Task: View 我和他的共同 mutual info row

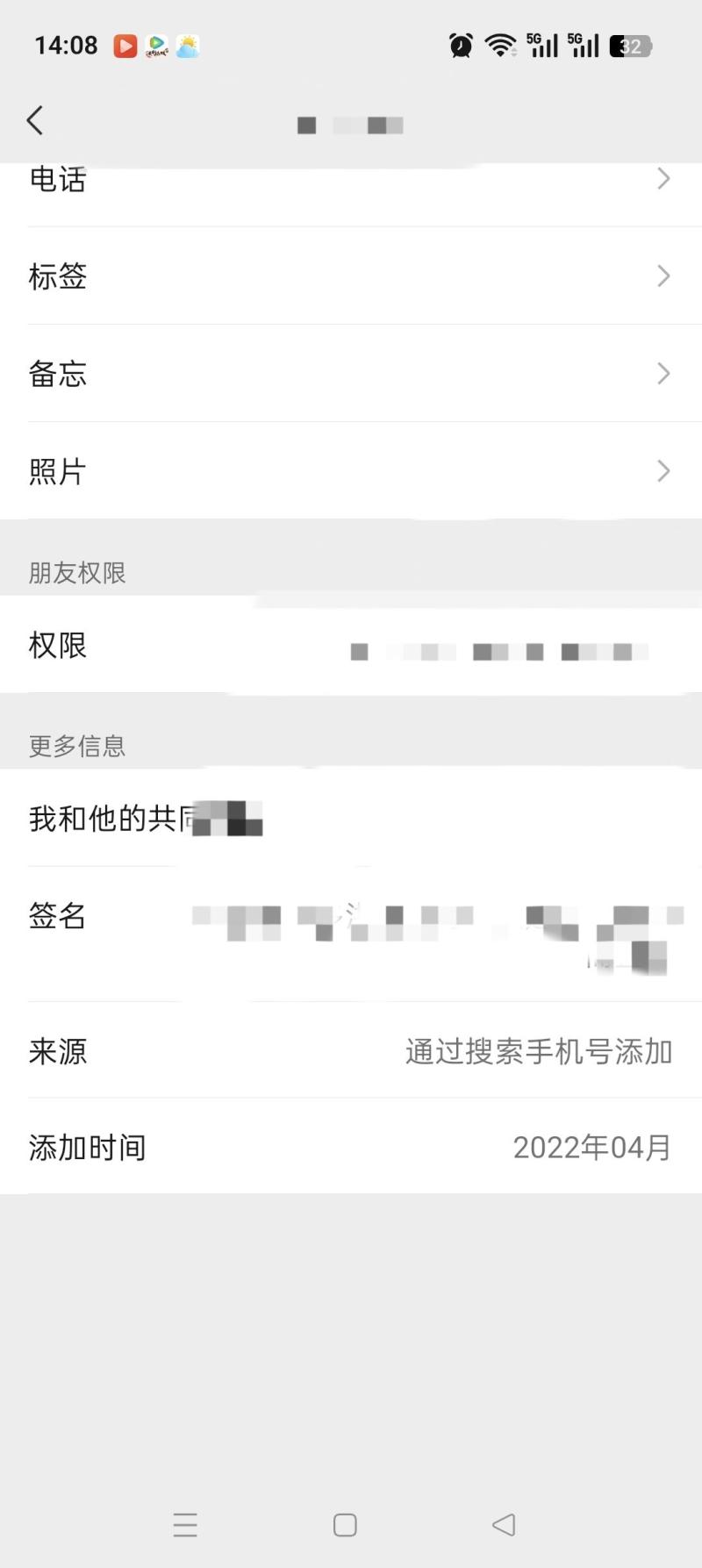Action: point(351,819)
